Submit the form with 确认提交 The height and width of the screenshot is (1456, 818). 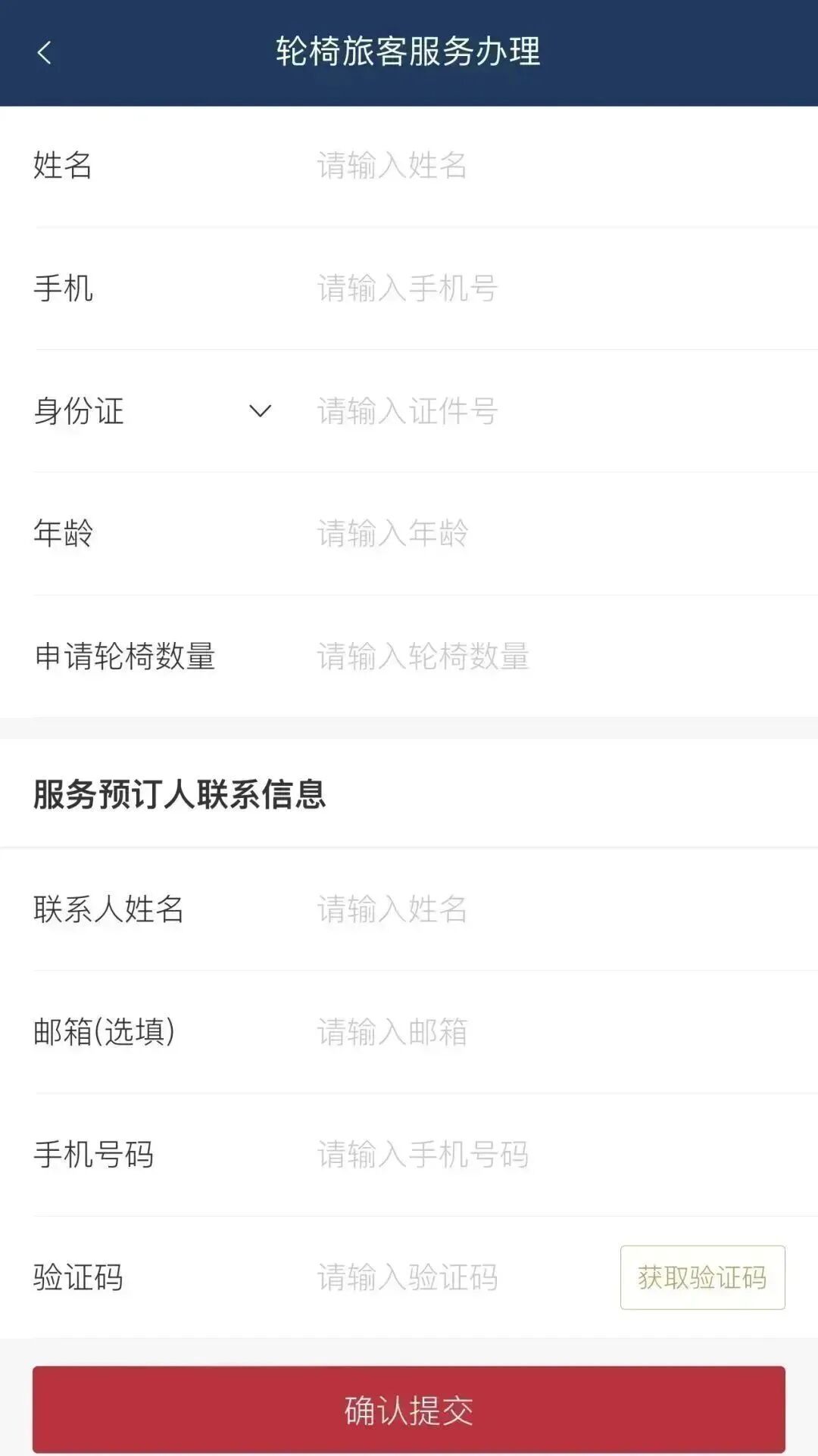(408, 1409)
